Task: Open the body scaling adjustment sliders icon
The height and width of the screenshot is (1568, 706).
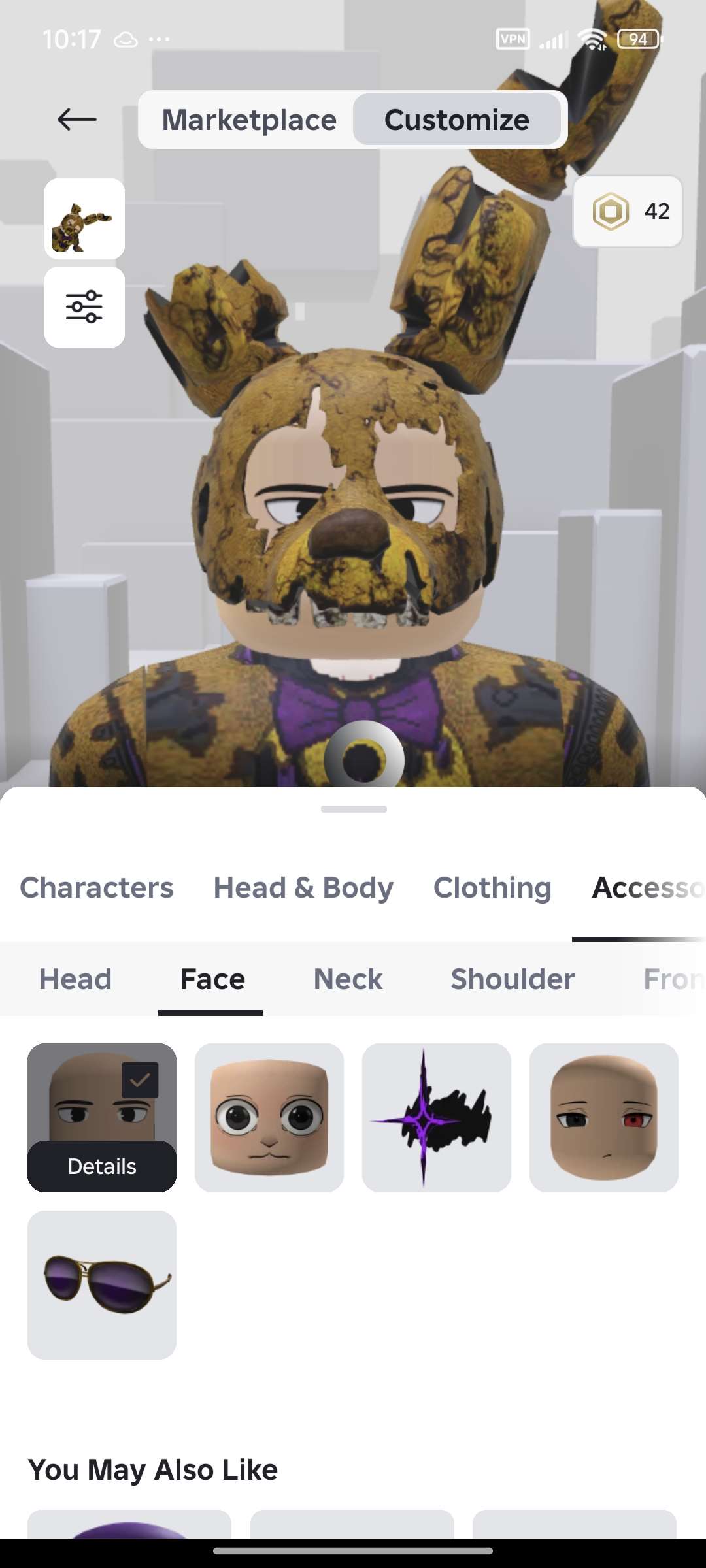Action: pyautogui.click(x=83, y=308)
